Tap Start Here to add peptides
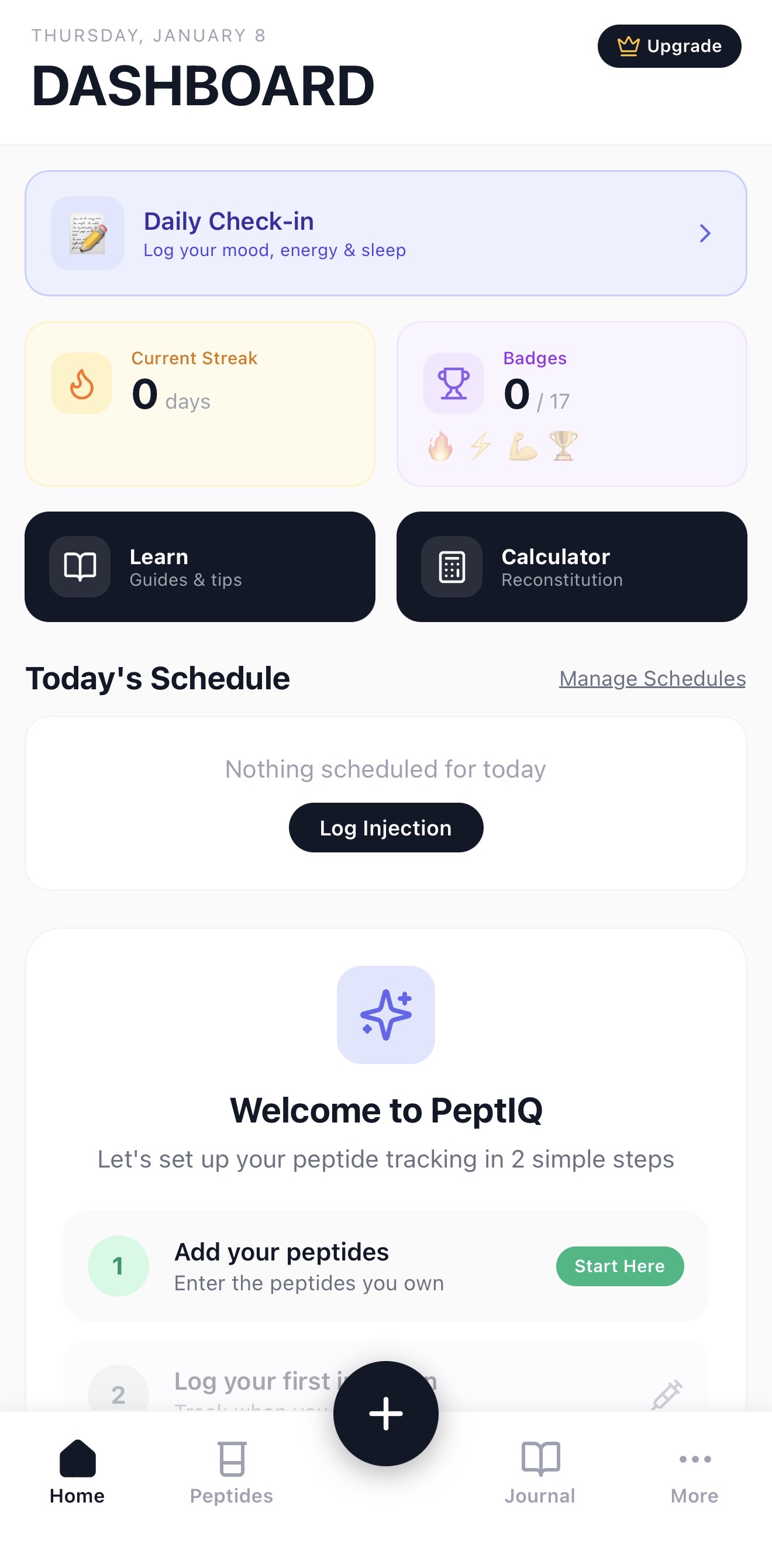Image resolution: width=772 pixels, height=1568 pixels. [x=619, y=1266]
